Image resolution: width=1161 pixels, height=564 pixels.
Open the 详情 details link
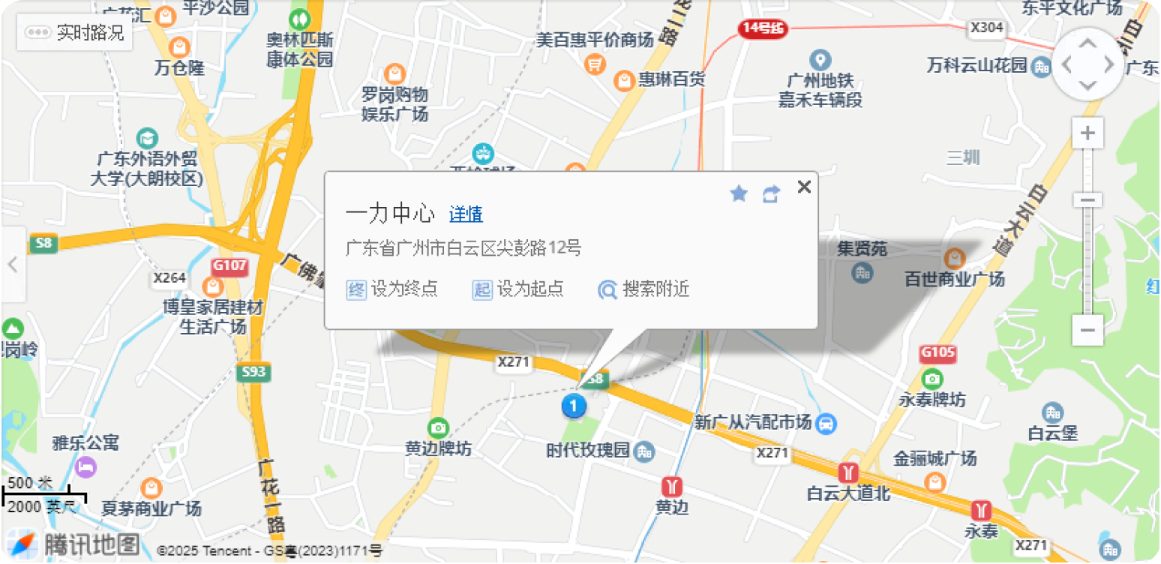[466, 214]
